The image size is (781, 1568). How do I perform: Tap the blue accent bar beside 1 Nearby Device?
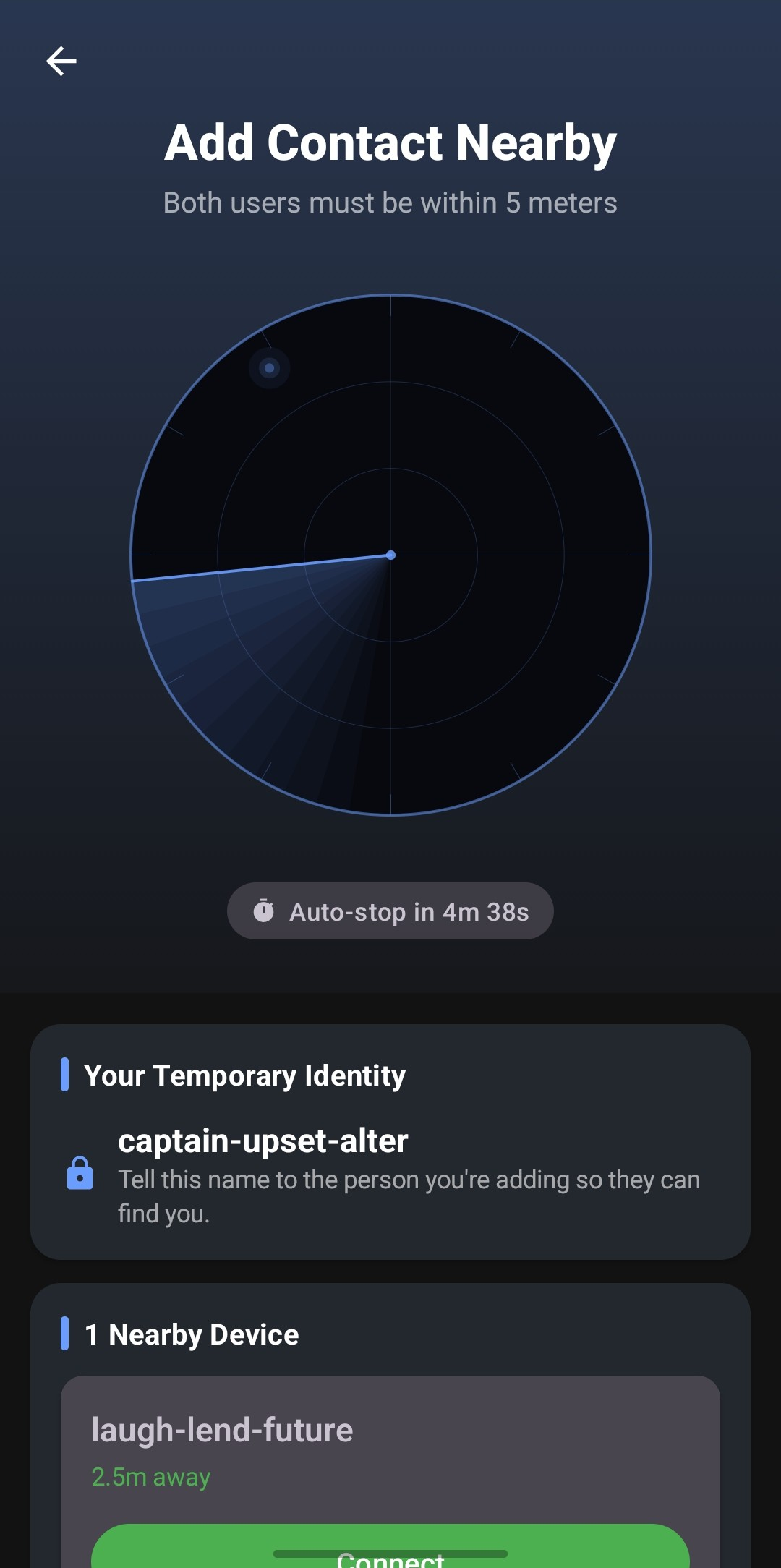pos(66,1334)
